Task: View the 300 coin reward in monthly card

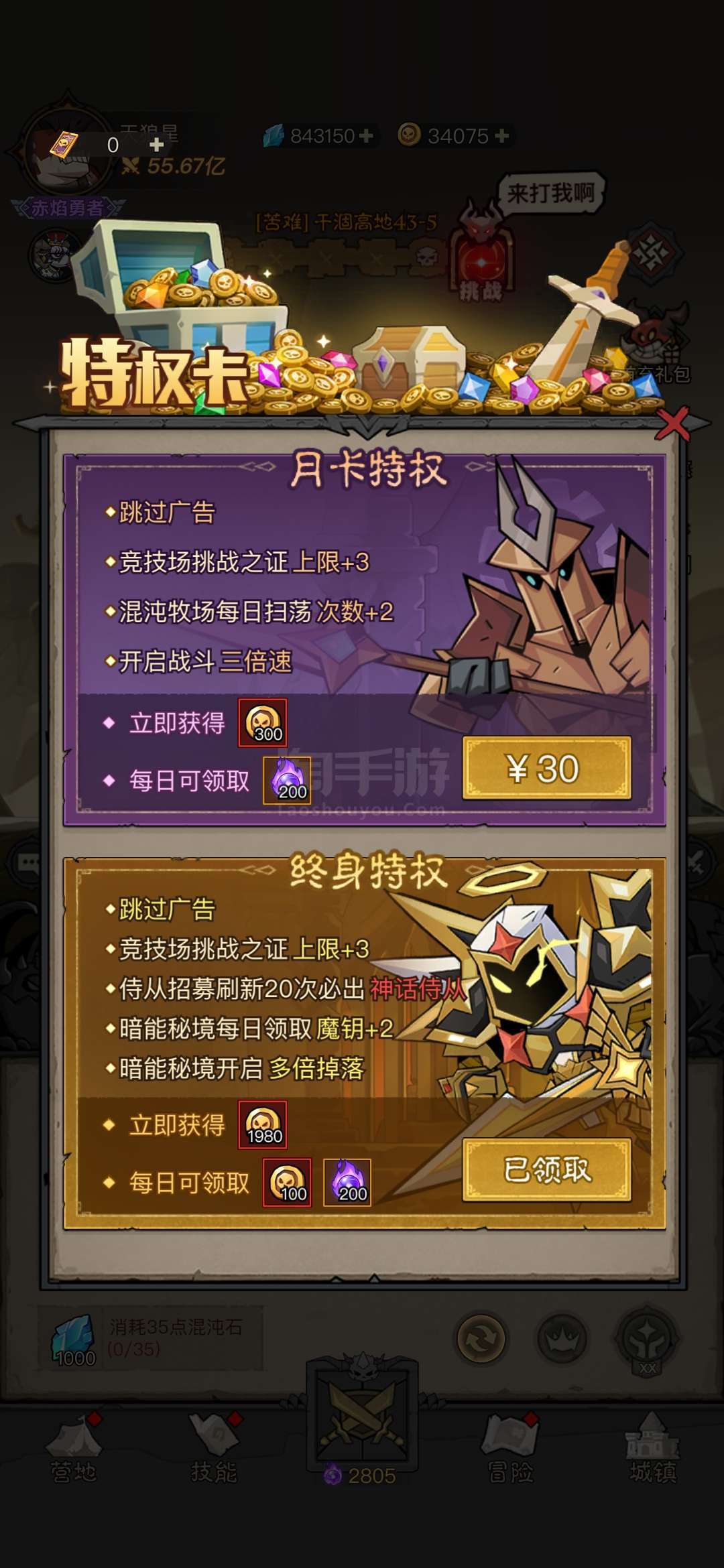Action: 263,723
